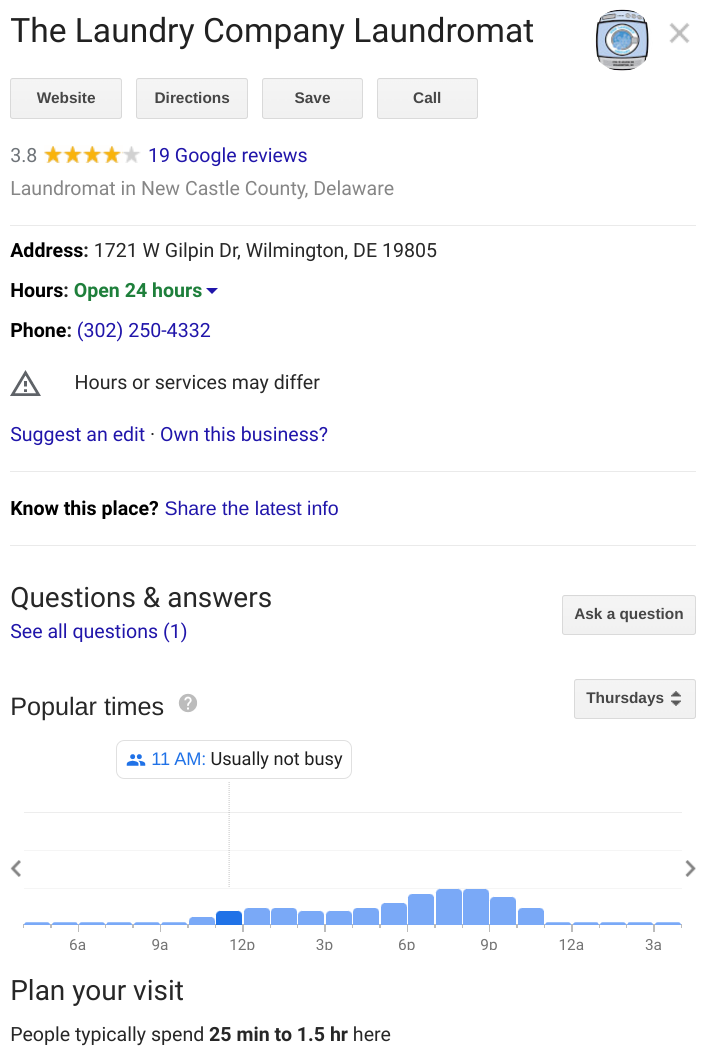Open the laundromat's thumbnail photo
This screenshot has width=708, height=1060.
(x=621, y=40)
